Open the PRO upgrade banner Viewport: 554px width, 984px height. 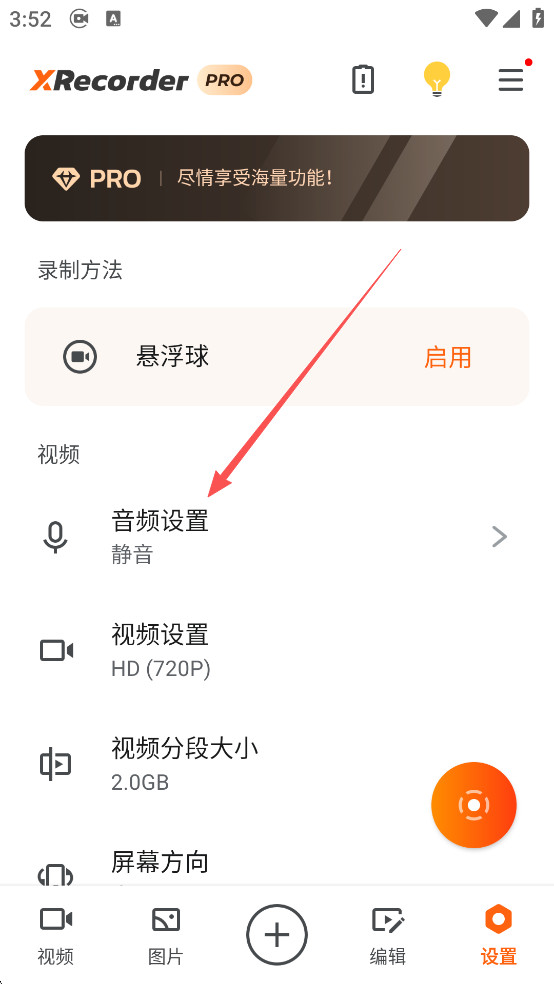pos(277,178)
